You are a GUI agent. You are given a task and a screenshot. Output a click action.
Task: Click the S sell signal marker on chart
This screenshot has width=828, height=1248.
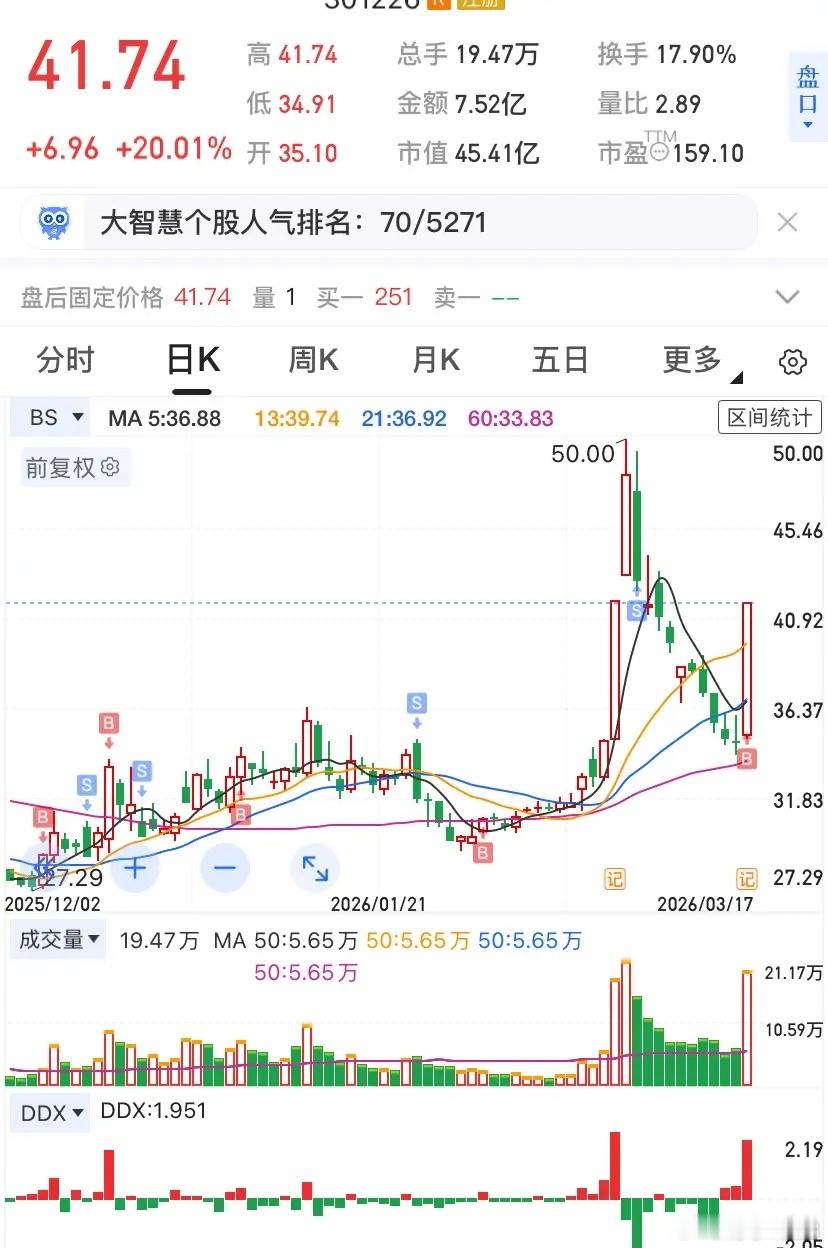pos(415,703)
